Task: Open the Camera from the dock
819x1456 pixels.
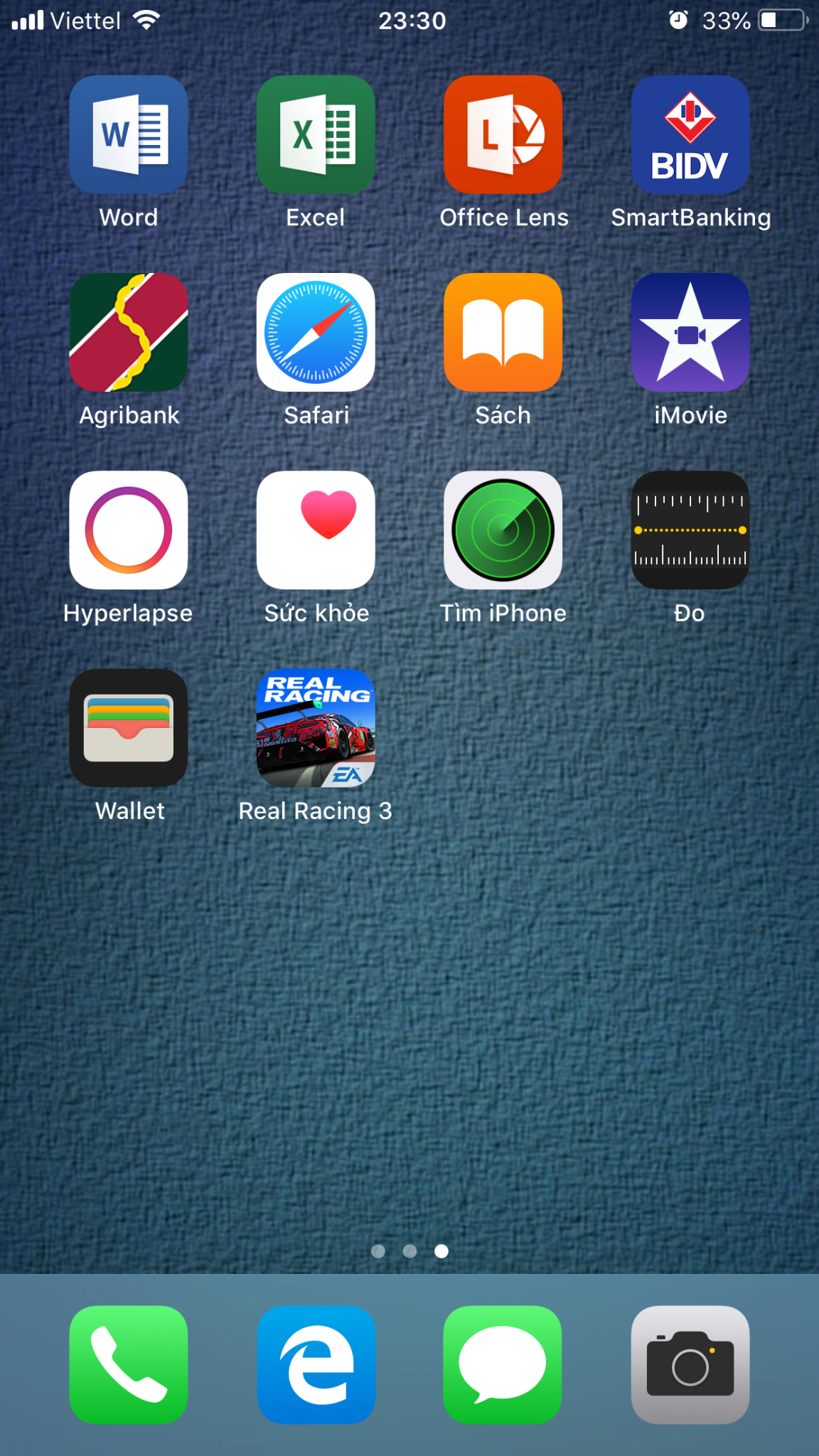Action: (690, 1364)
